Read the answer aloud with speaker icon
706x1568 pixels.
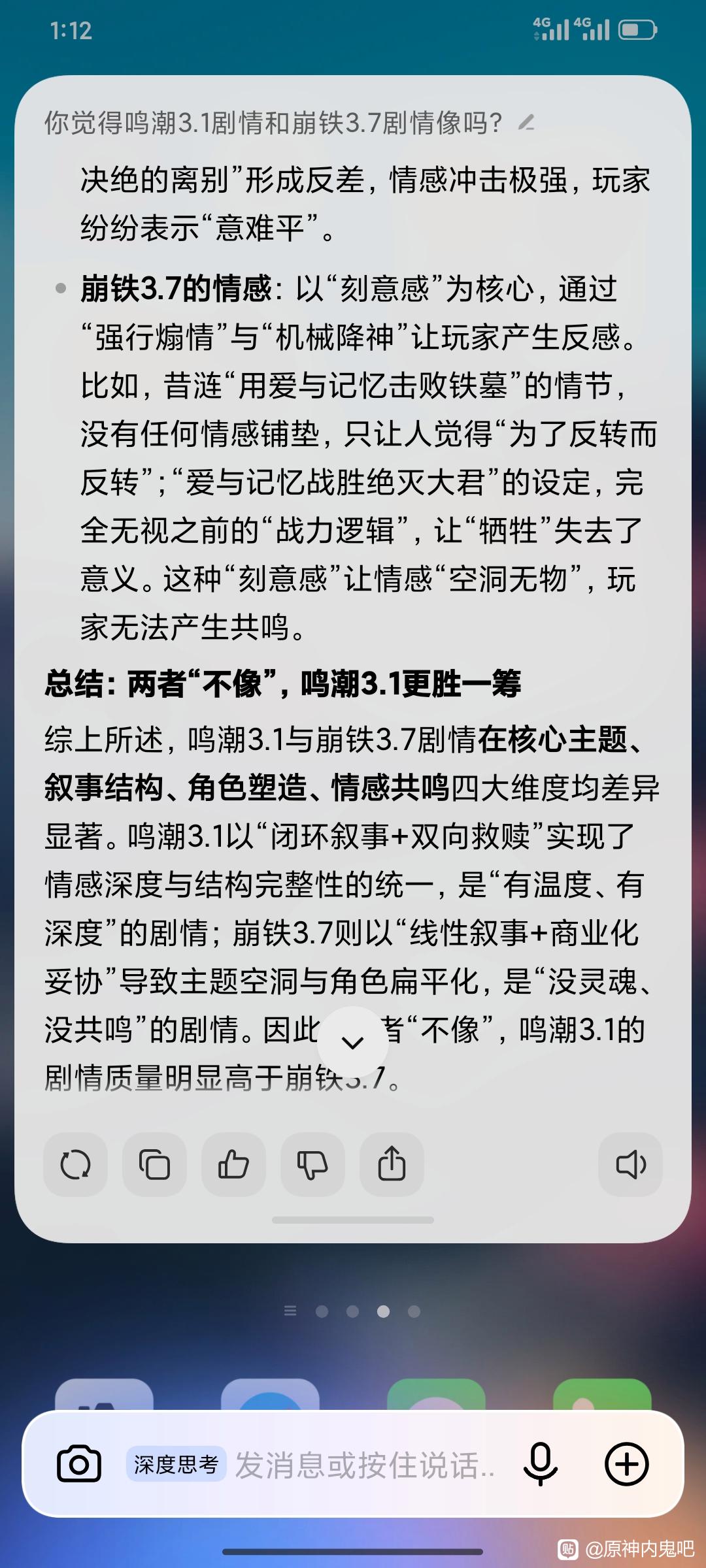(x=631, y=1164)
